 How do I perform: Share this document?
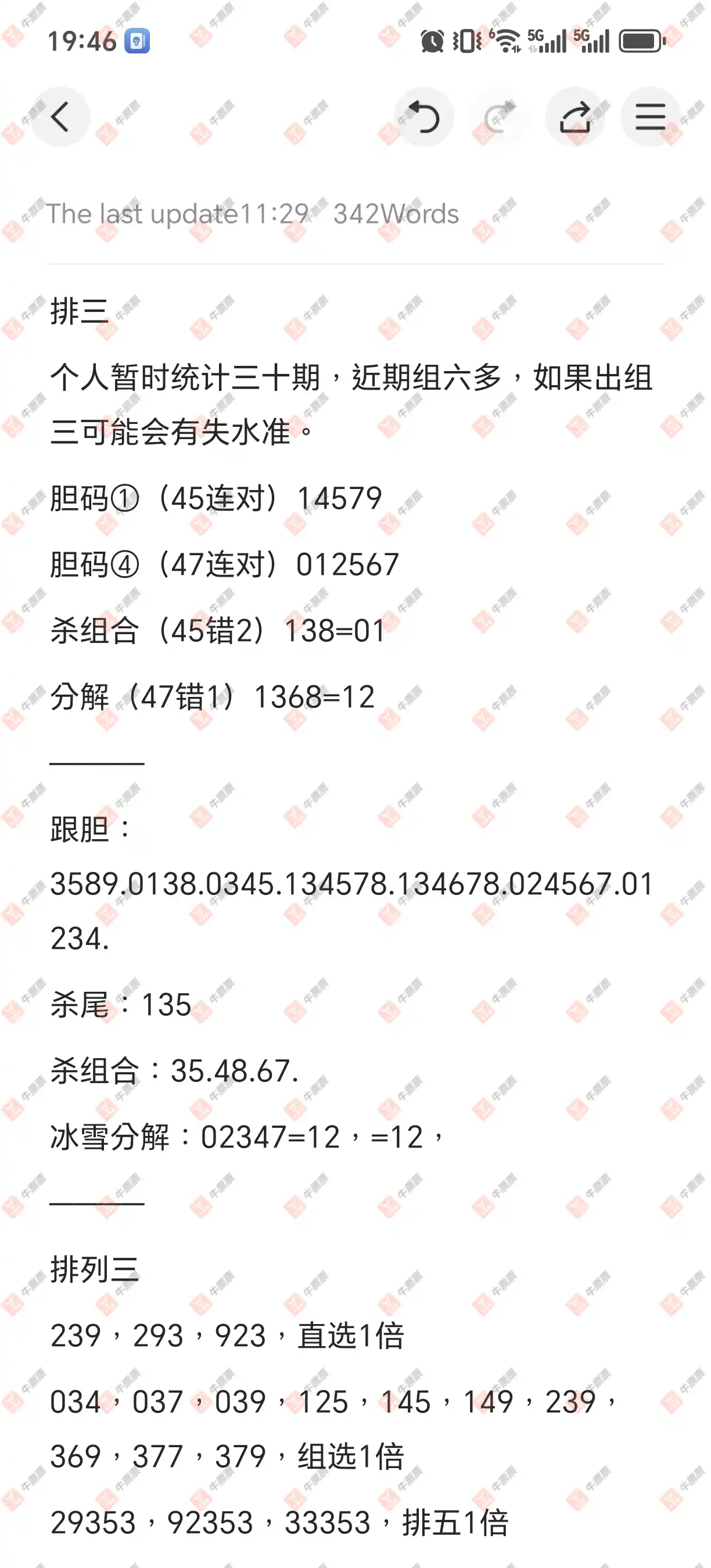coord(575,116)
